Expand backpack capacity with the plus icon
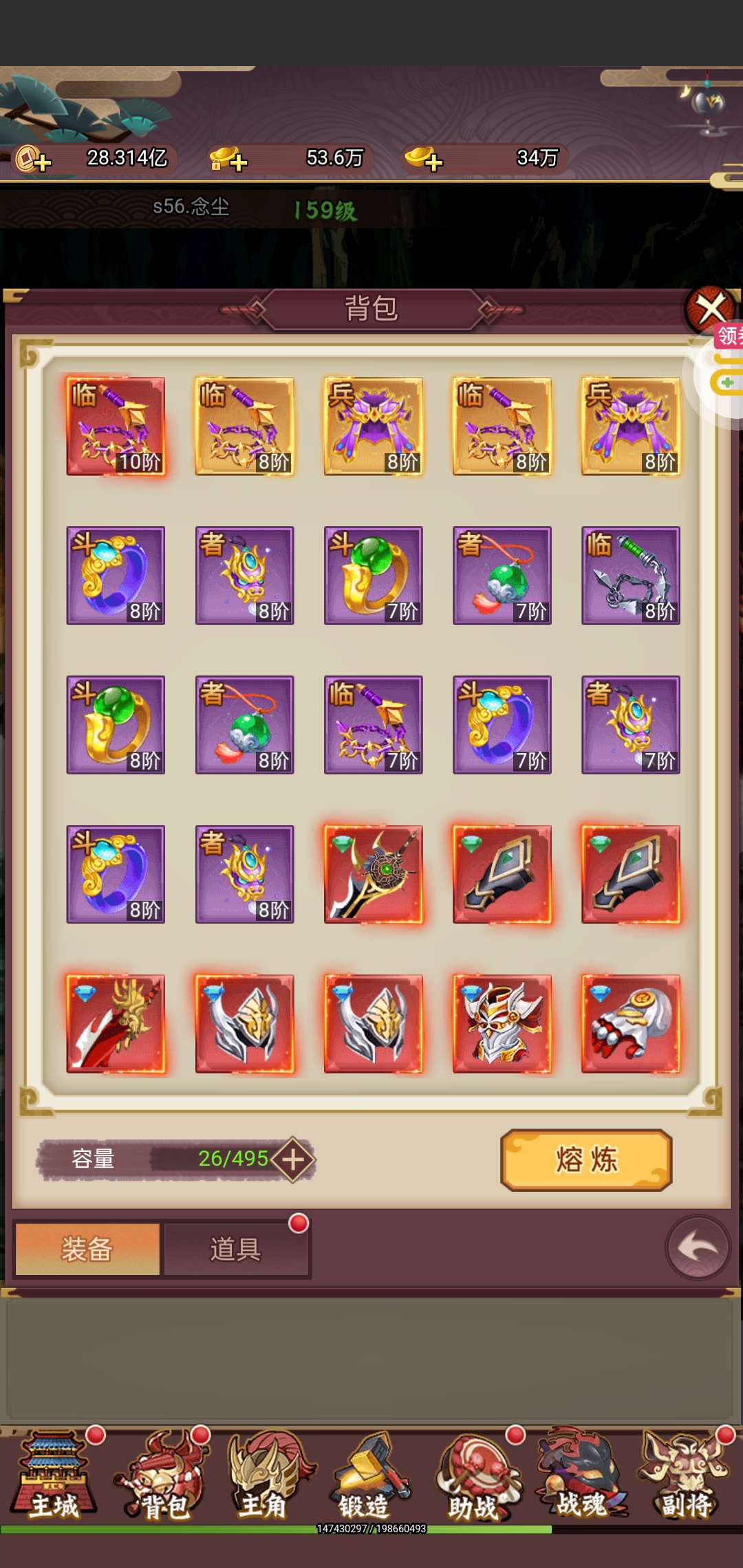The height and width of the screenshot is (1568, 743). 293,1159
